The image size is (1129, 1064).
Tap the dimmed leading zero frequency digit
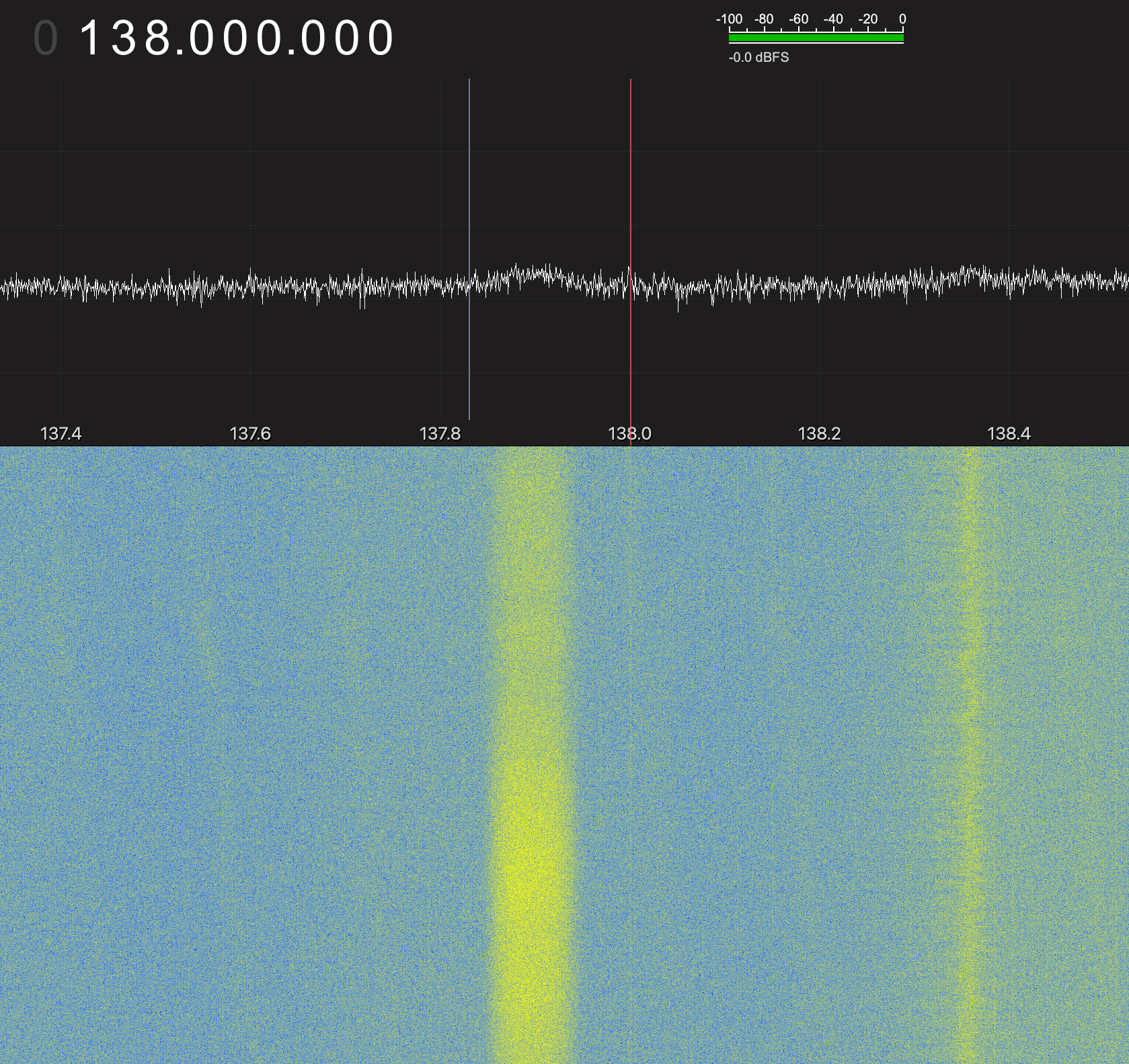[45, 38]
